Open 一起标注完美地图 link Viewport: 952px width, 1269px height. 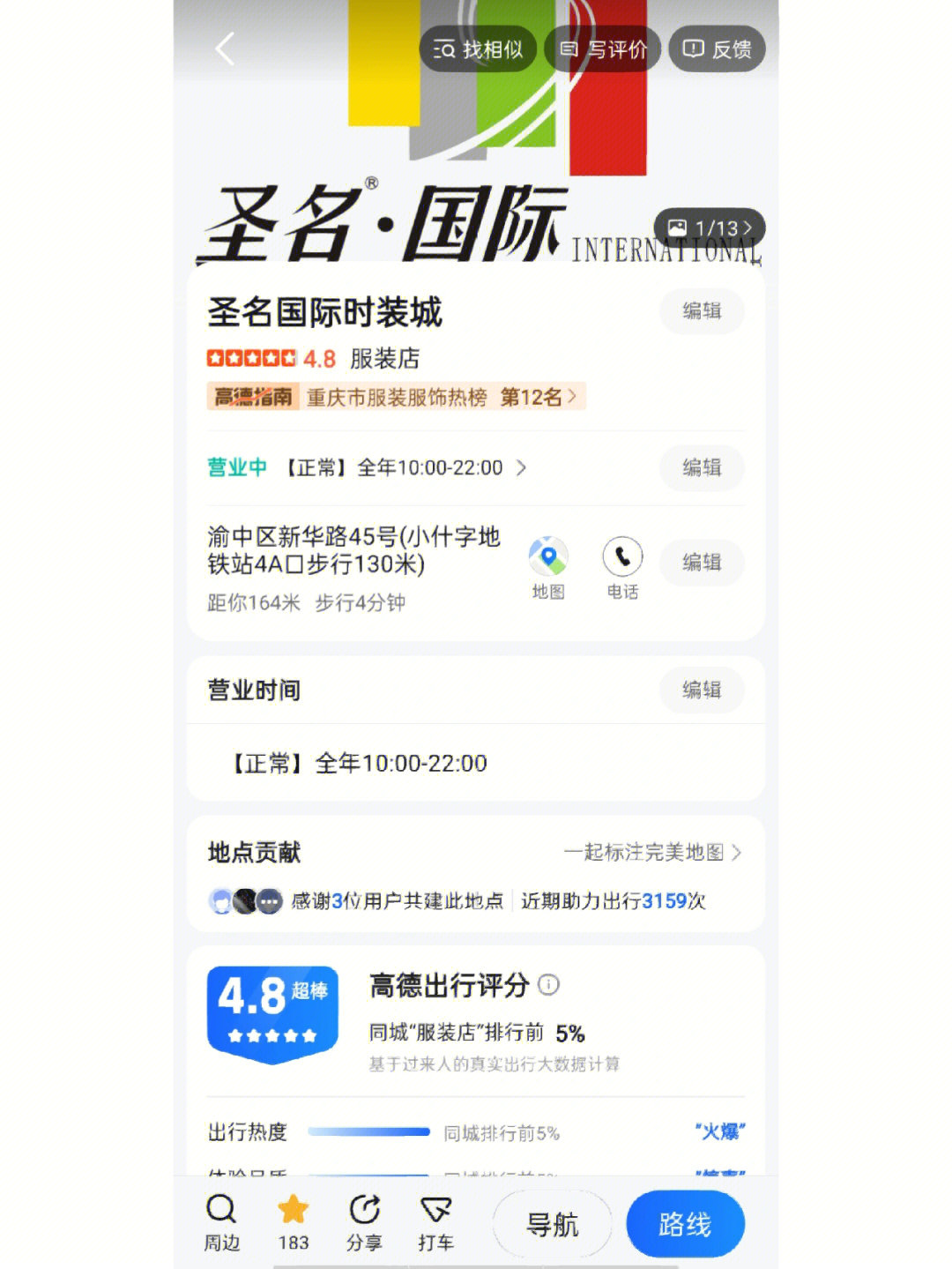[x=652, y=852]
